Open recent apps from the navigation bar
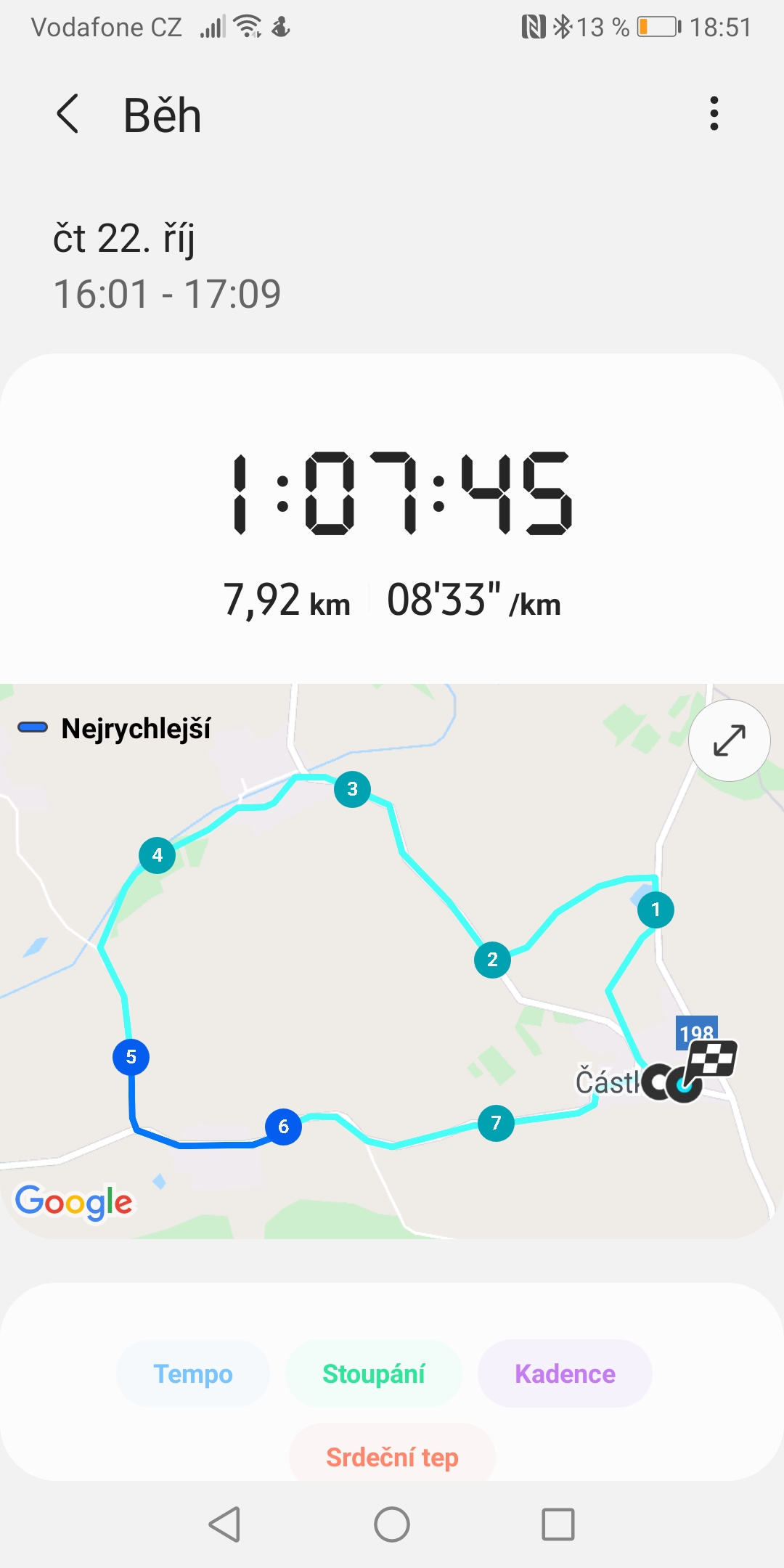 pyautogui.click(x=558, y=1524)
